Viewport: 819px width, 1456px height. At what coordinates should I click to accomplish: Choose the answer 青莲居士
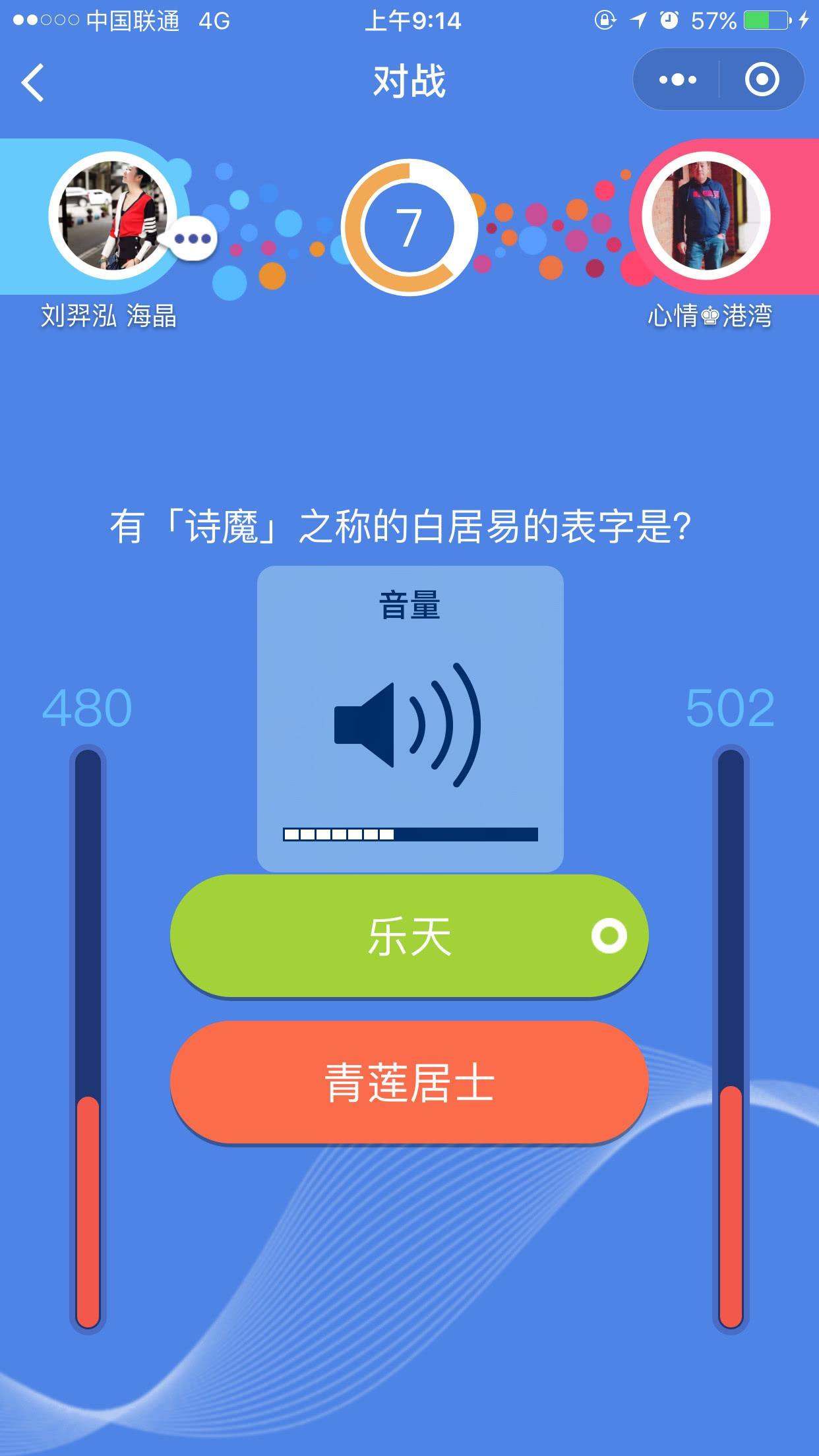(409, 1083)
